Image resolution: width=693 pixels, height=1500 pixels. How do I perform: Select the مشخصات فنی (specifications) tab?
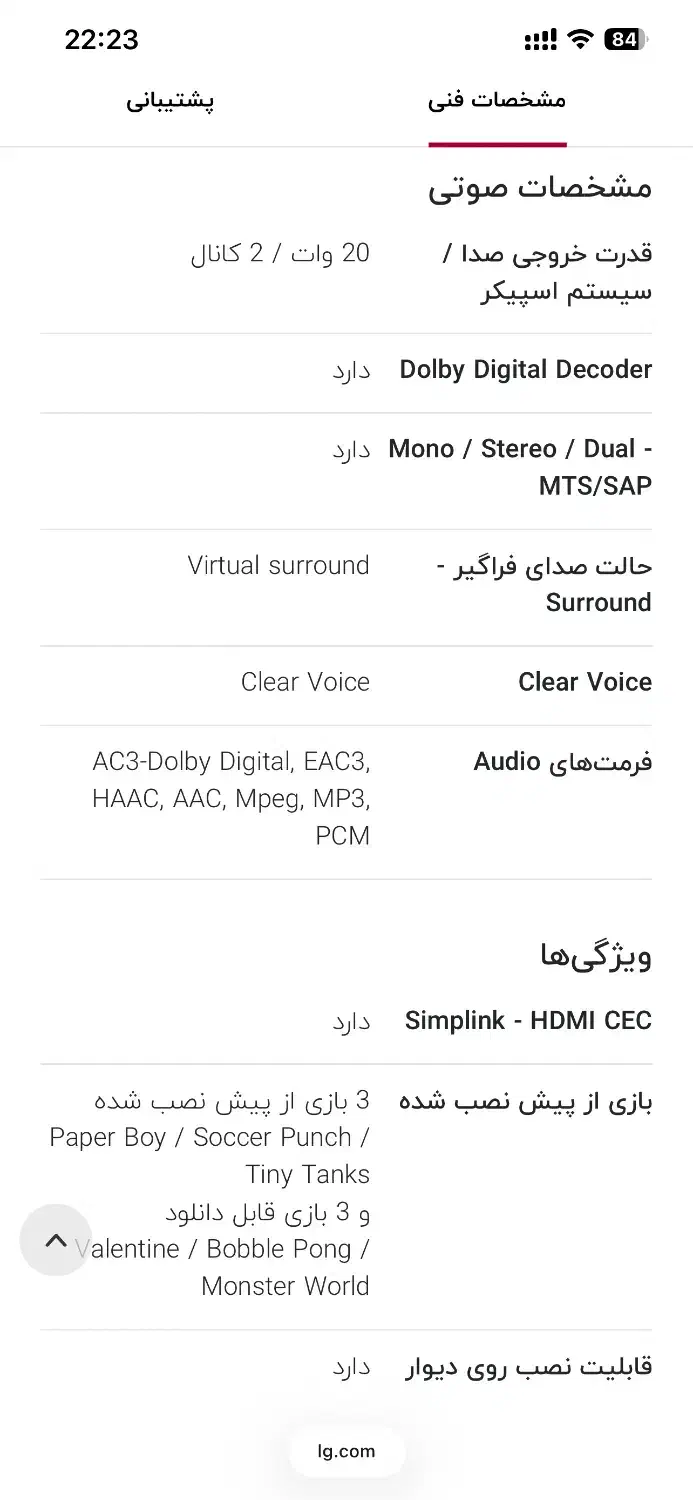click(497, 101)
